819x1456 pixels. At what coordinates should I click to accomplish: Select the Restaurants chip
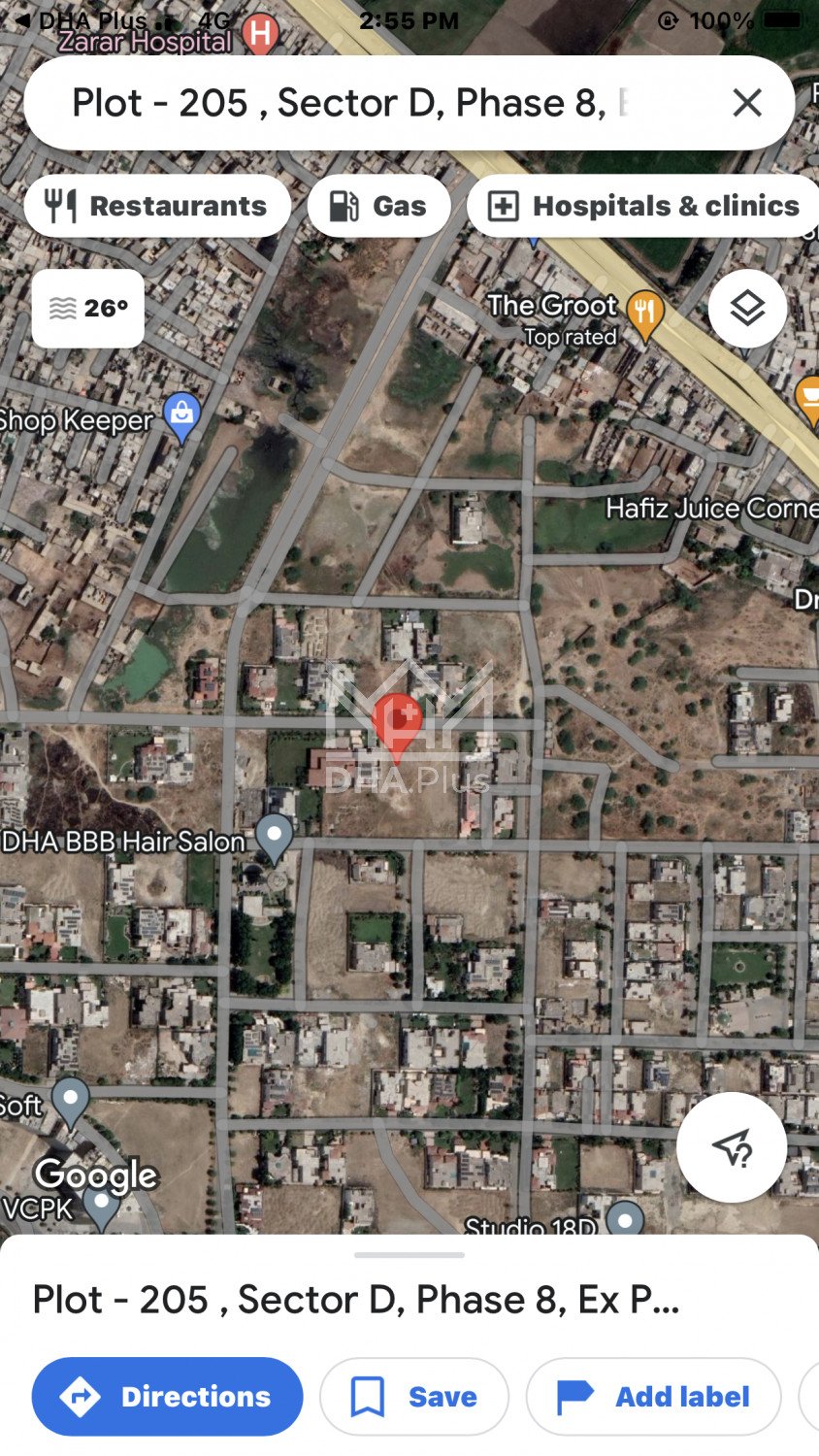157,206
